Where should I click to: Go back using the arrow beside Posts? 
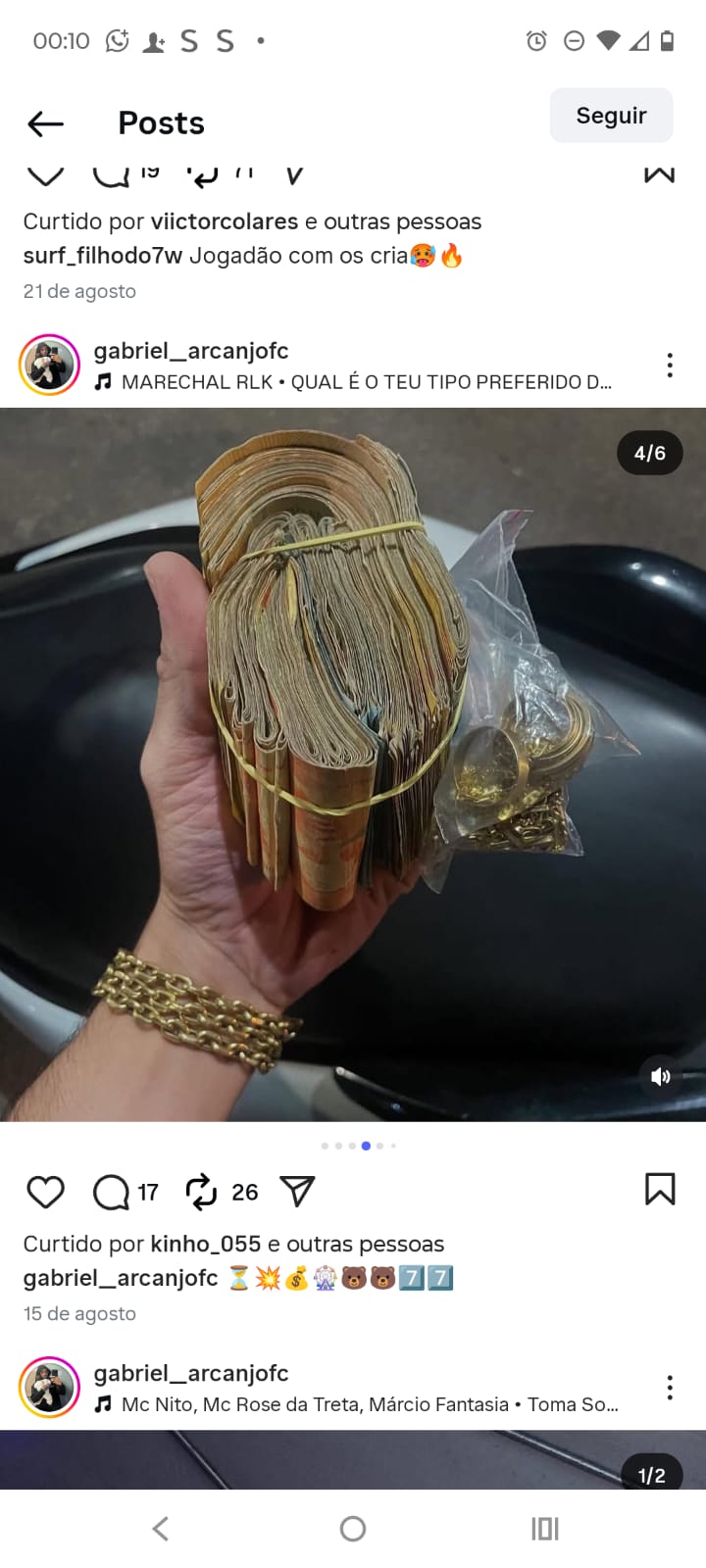pos(45,123)
